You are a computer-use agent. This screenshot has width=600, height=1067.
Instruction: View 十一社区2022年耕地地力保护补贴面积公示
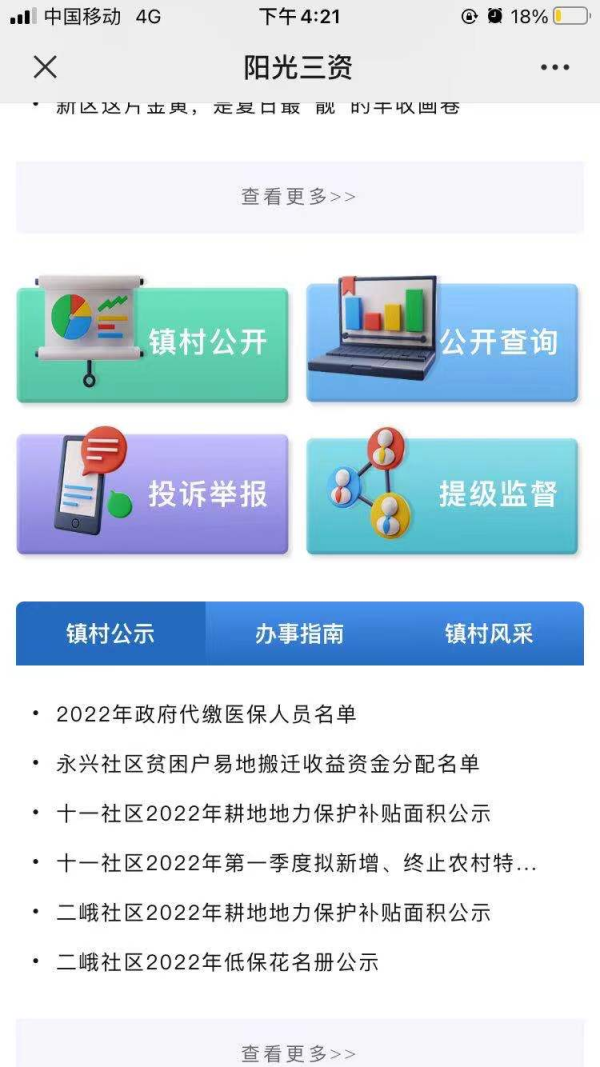pos(273,813)
